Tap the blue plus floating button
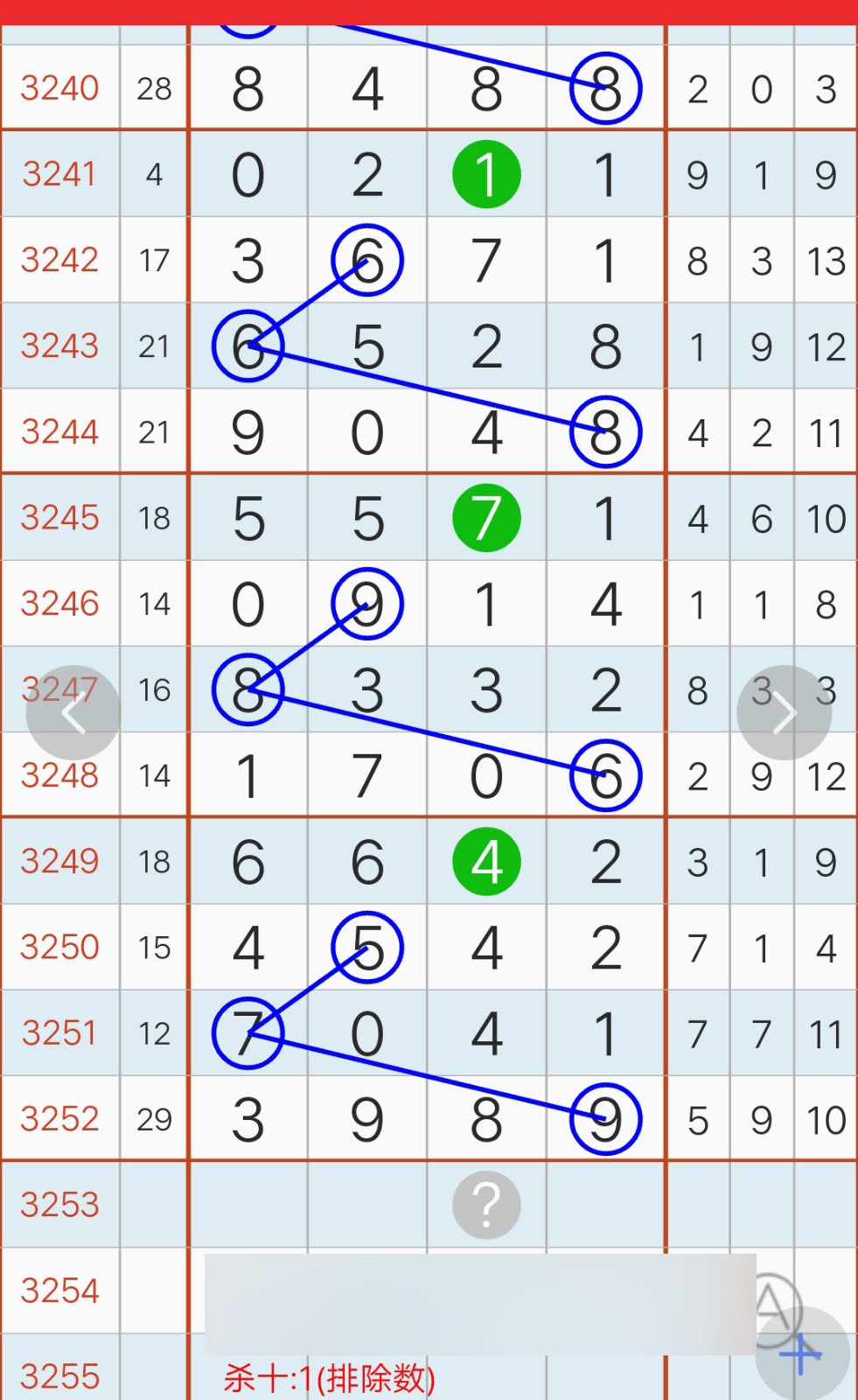The height and width of the screenshot is (1400, 858). 801,1354
